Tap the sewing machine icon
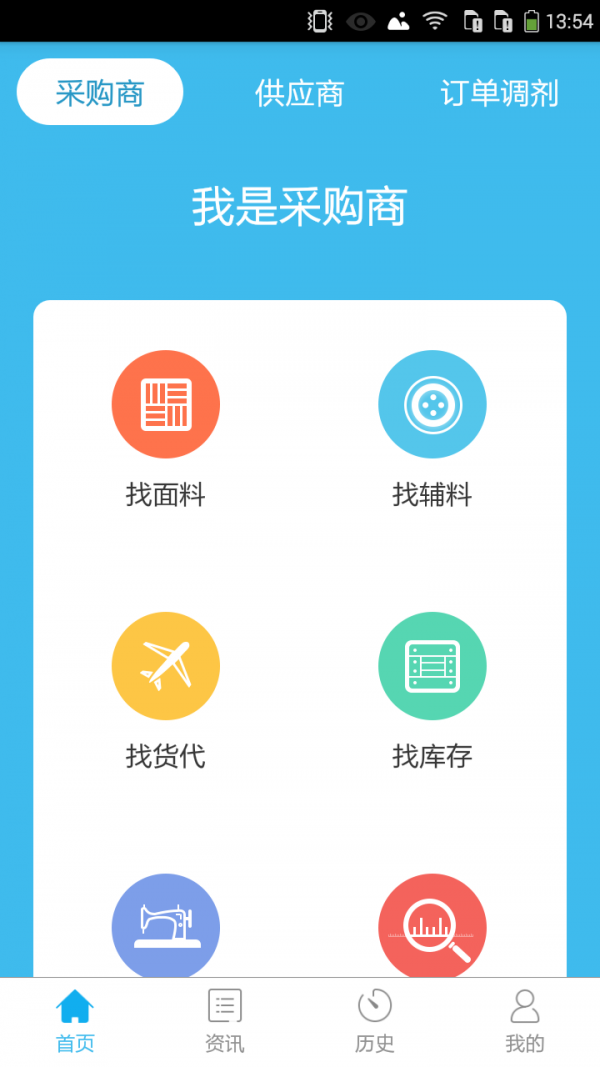The image size is (600, 1067). click(165, 926)
